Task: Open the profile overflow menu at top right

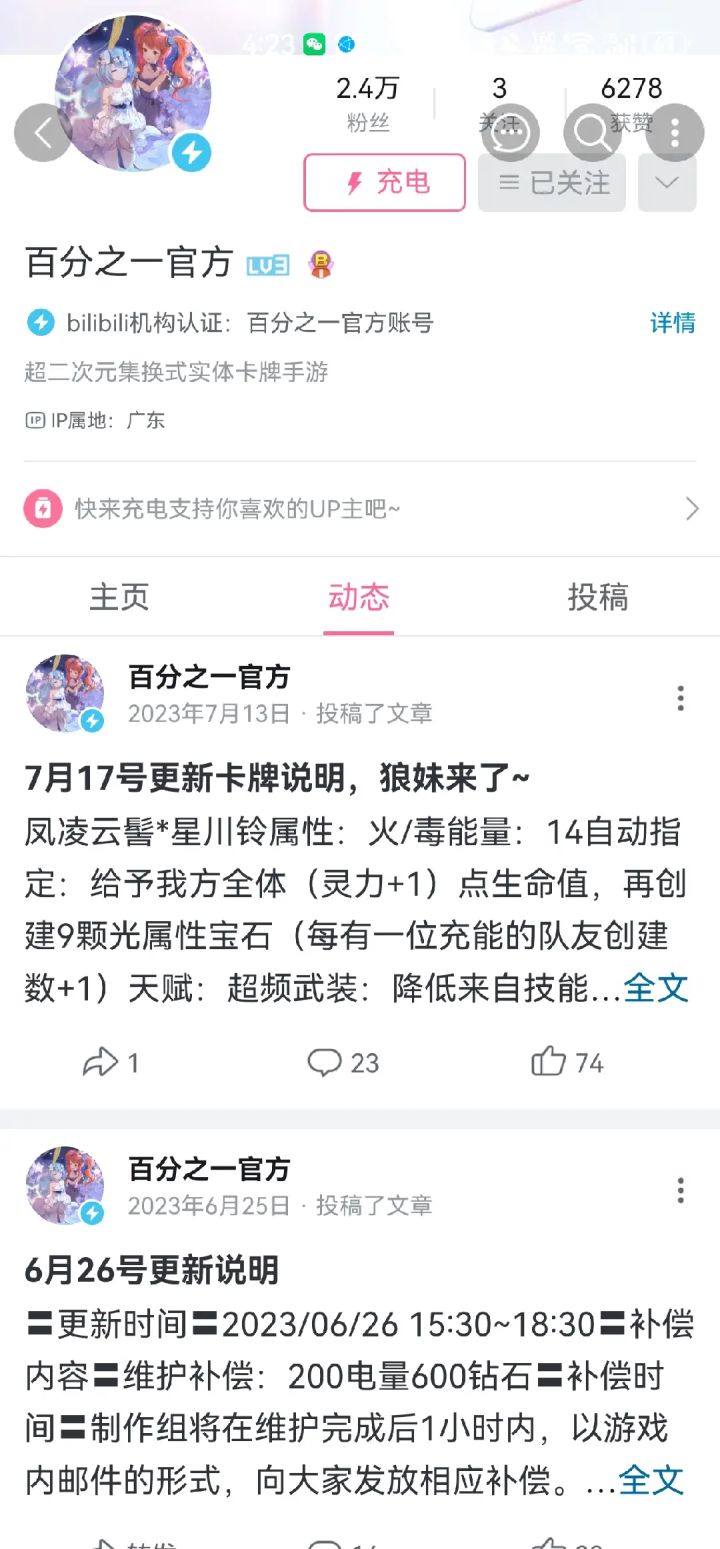Action: pos(675,133)
